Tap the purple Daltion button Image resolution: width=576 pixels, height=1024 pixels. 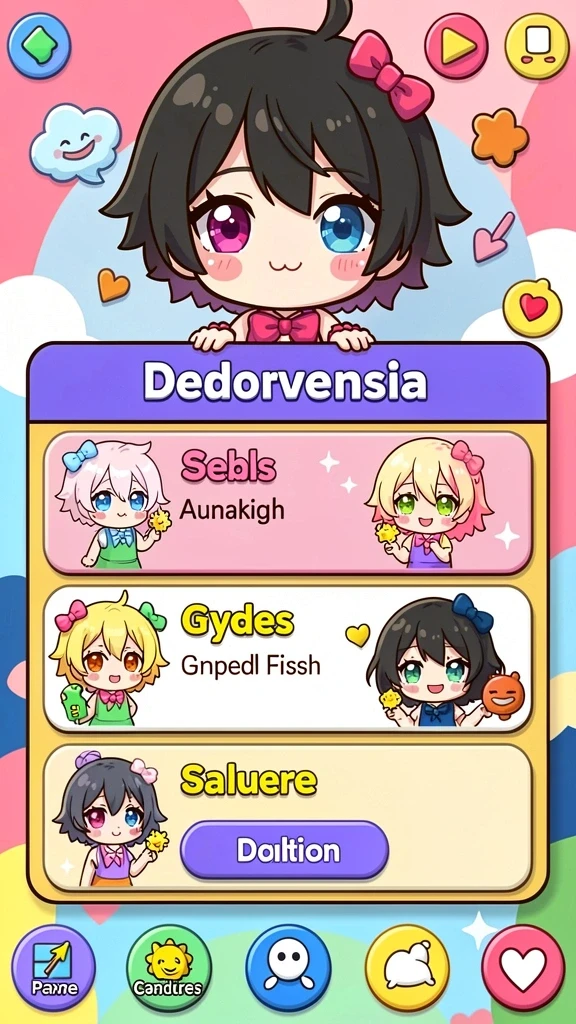(x=284, y=850)
